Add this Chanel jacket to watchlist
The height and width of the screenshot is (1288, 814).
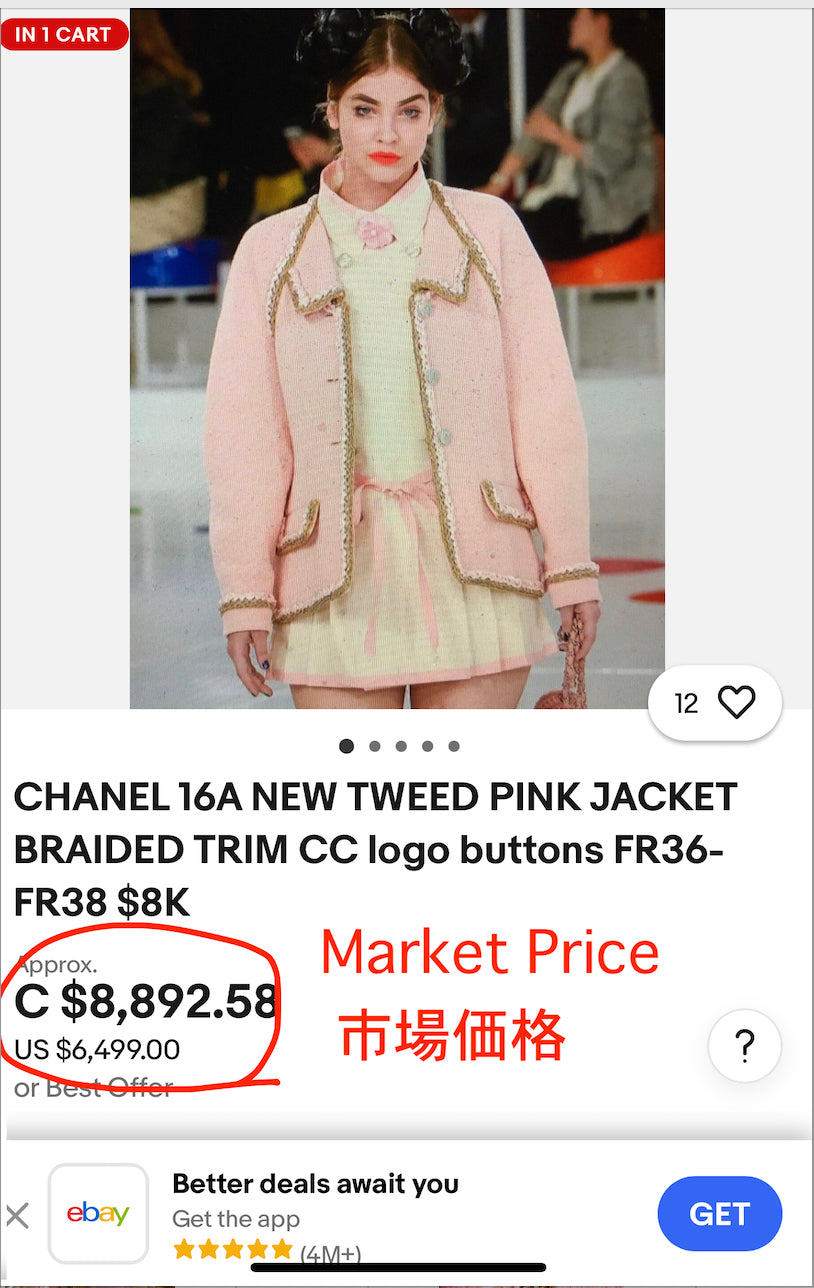[736, 703]
